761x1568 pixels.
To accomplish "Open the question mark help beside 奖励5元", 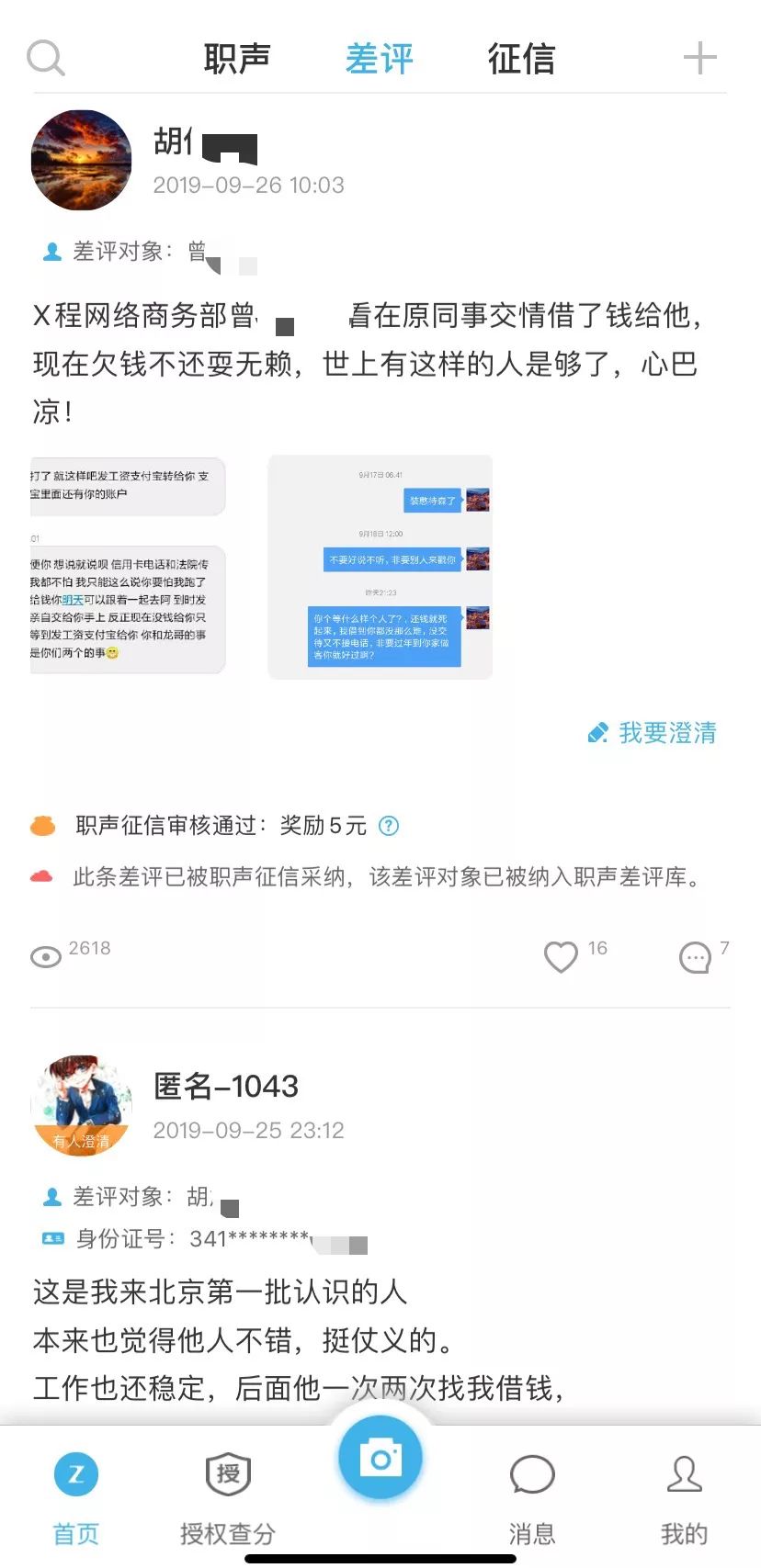I will coord(390,826).
